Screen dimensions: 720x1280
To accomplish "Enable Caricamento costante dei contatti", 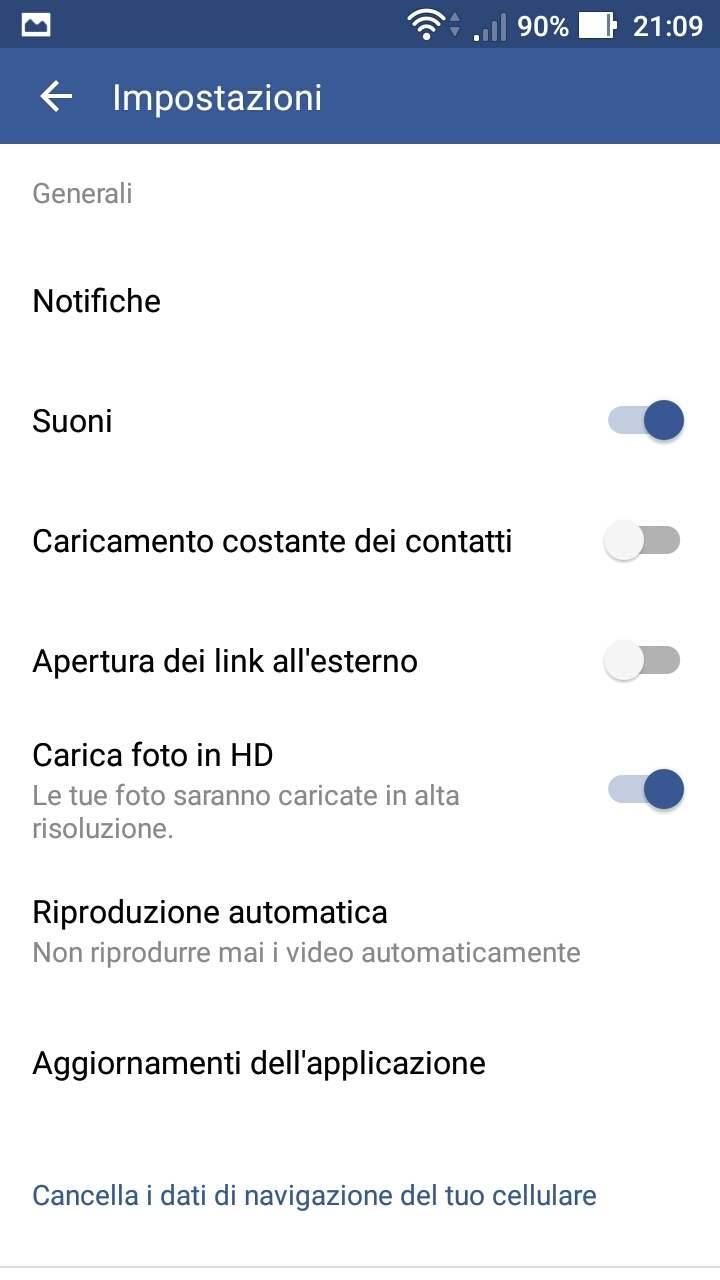I will [643, 541].
